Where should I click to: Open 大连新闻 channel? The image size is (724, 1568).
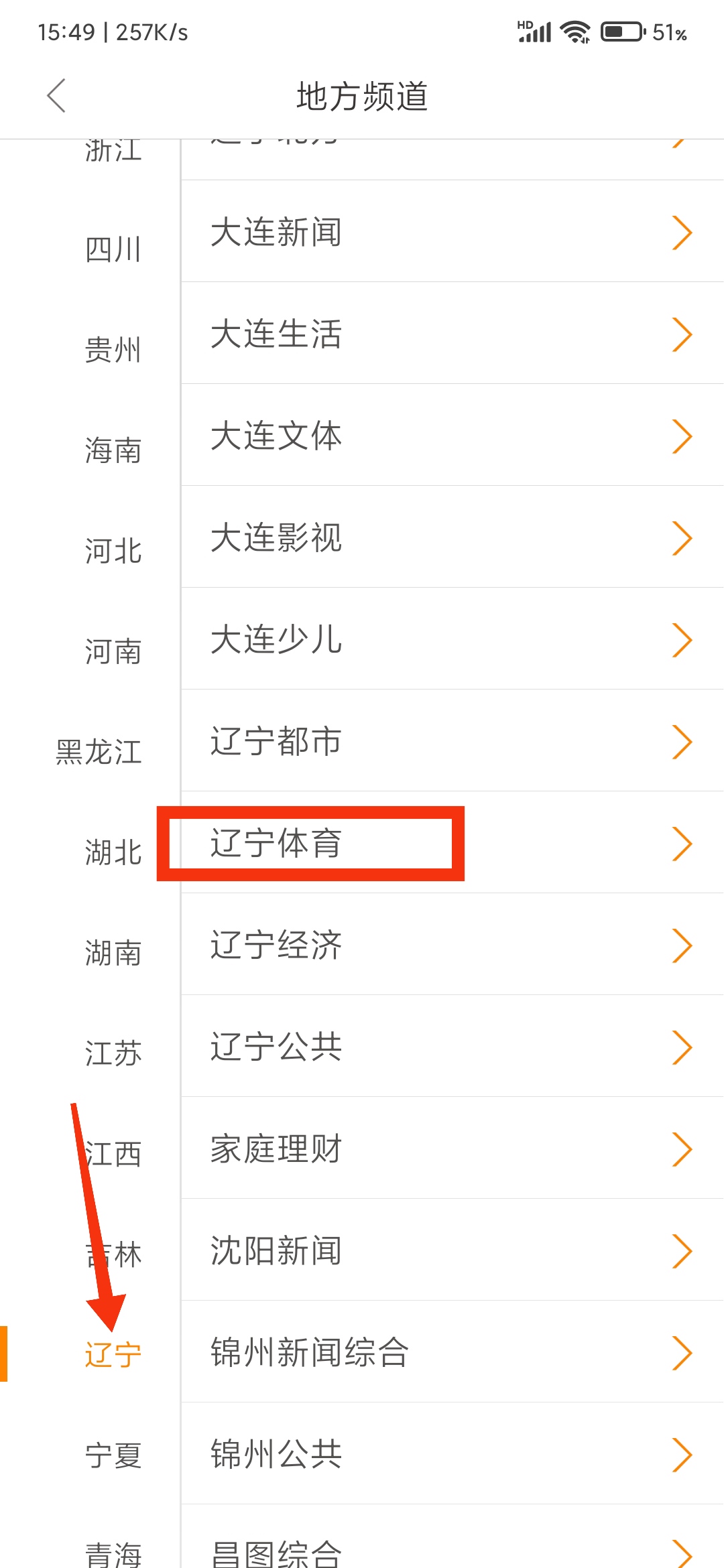[x=452, y=231]
